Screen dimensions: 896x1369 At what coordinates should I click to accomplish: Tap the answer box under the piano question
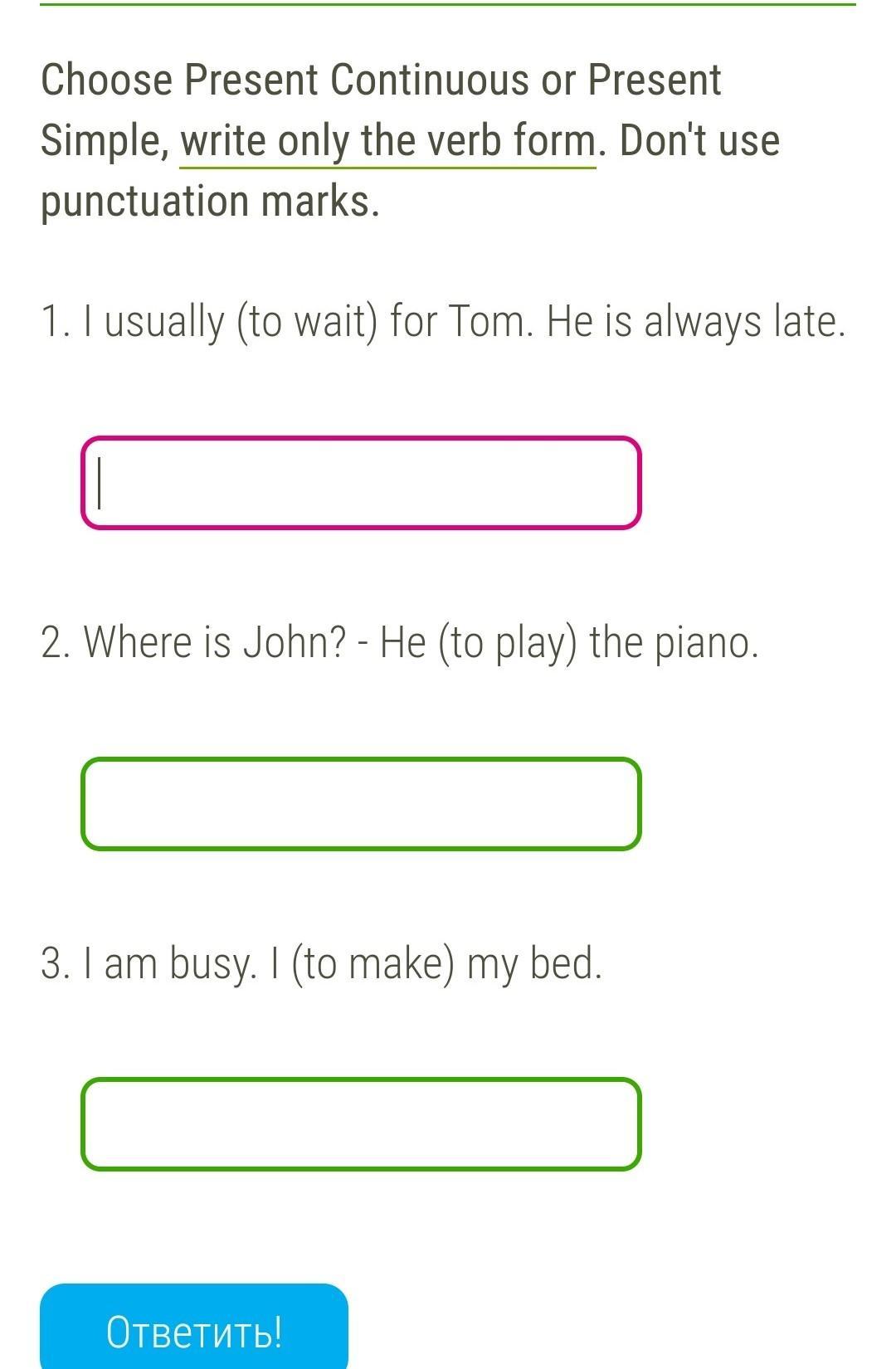pyautogui.click(x=361, y=804)
